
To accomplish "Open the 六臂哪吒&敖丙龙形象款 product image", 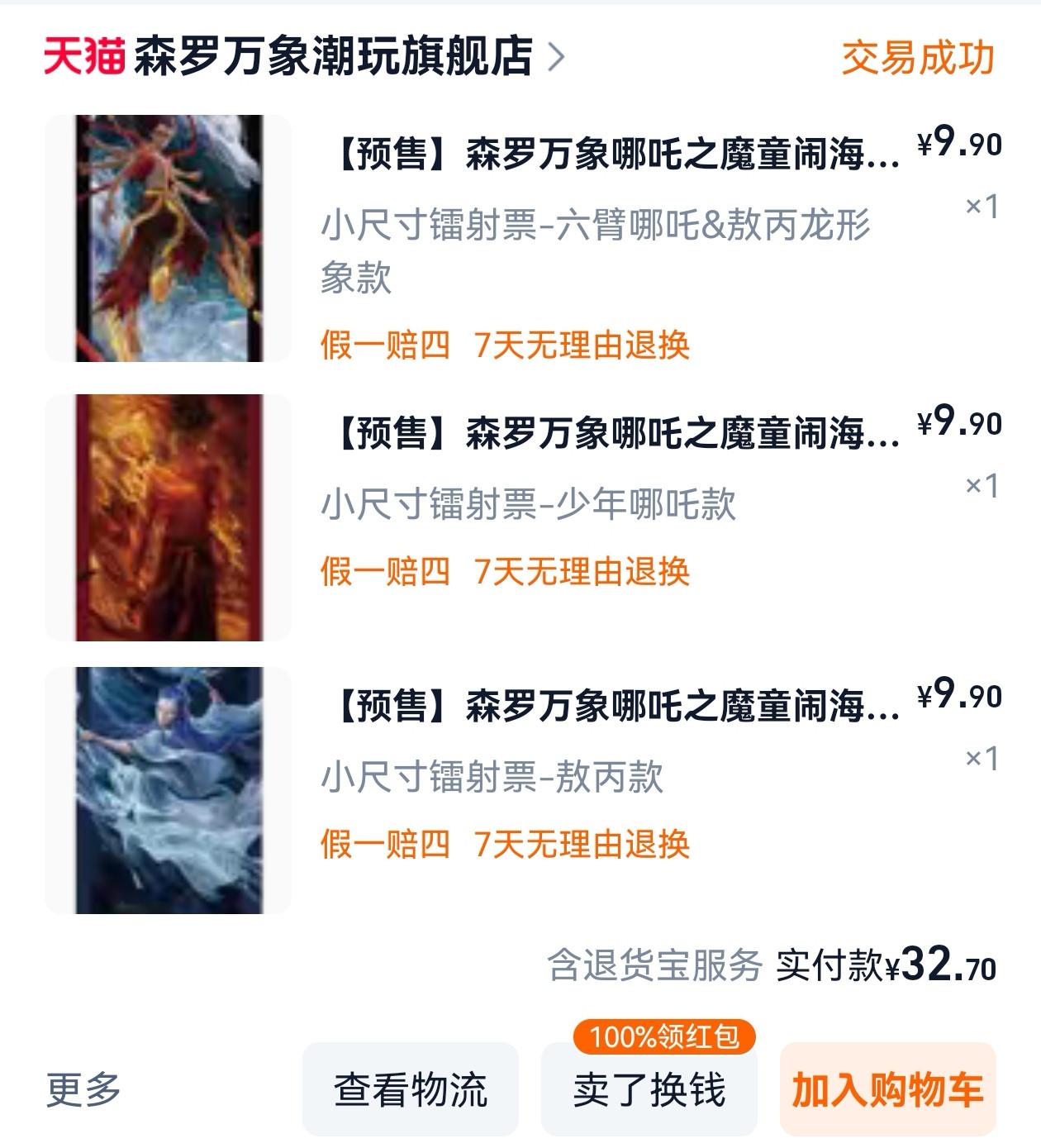I will 169,238.
